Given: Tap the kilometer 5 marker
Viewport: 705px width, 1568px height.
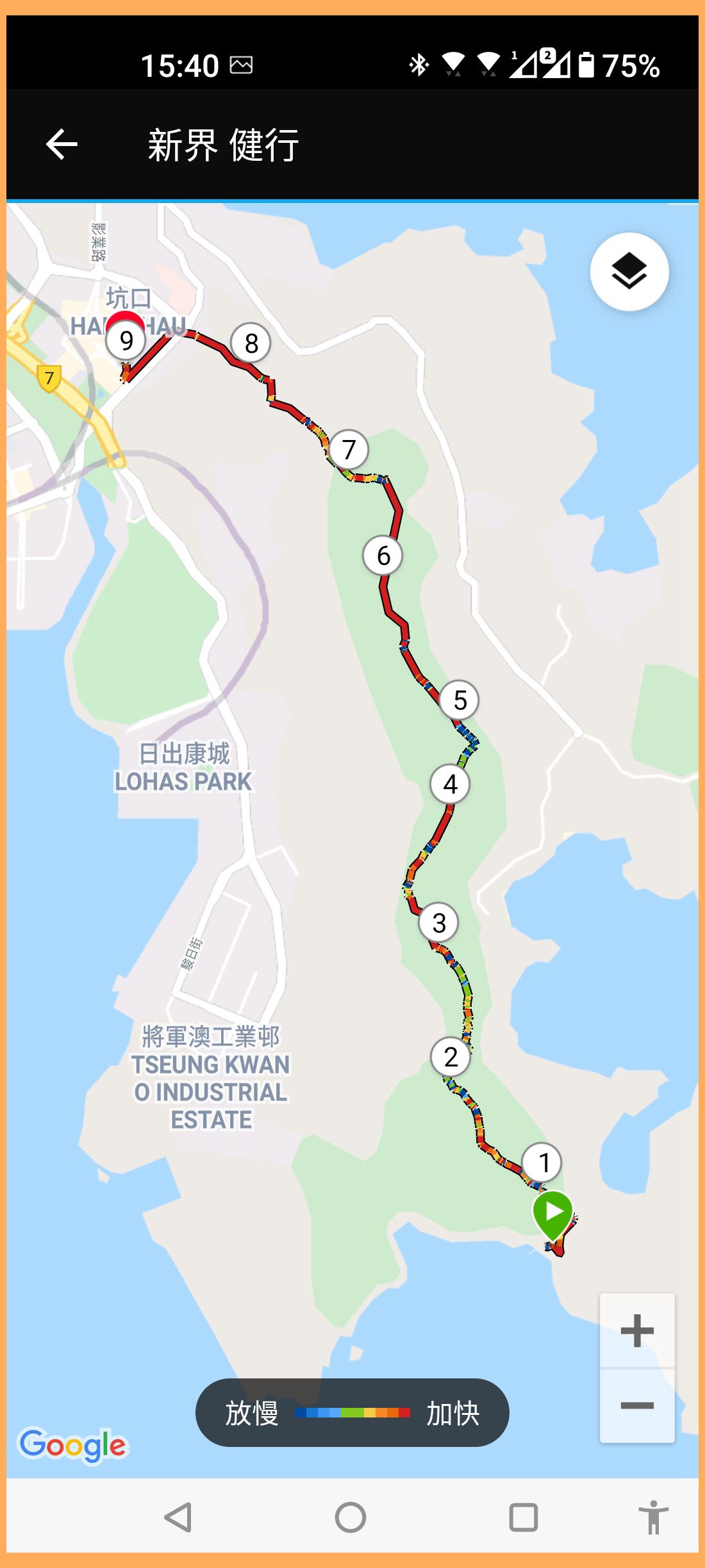Looking at the screenshot, I should point(460,700).
